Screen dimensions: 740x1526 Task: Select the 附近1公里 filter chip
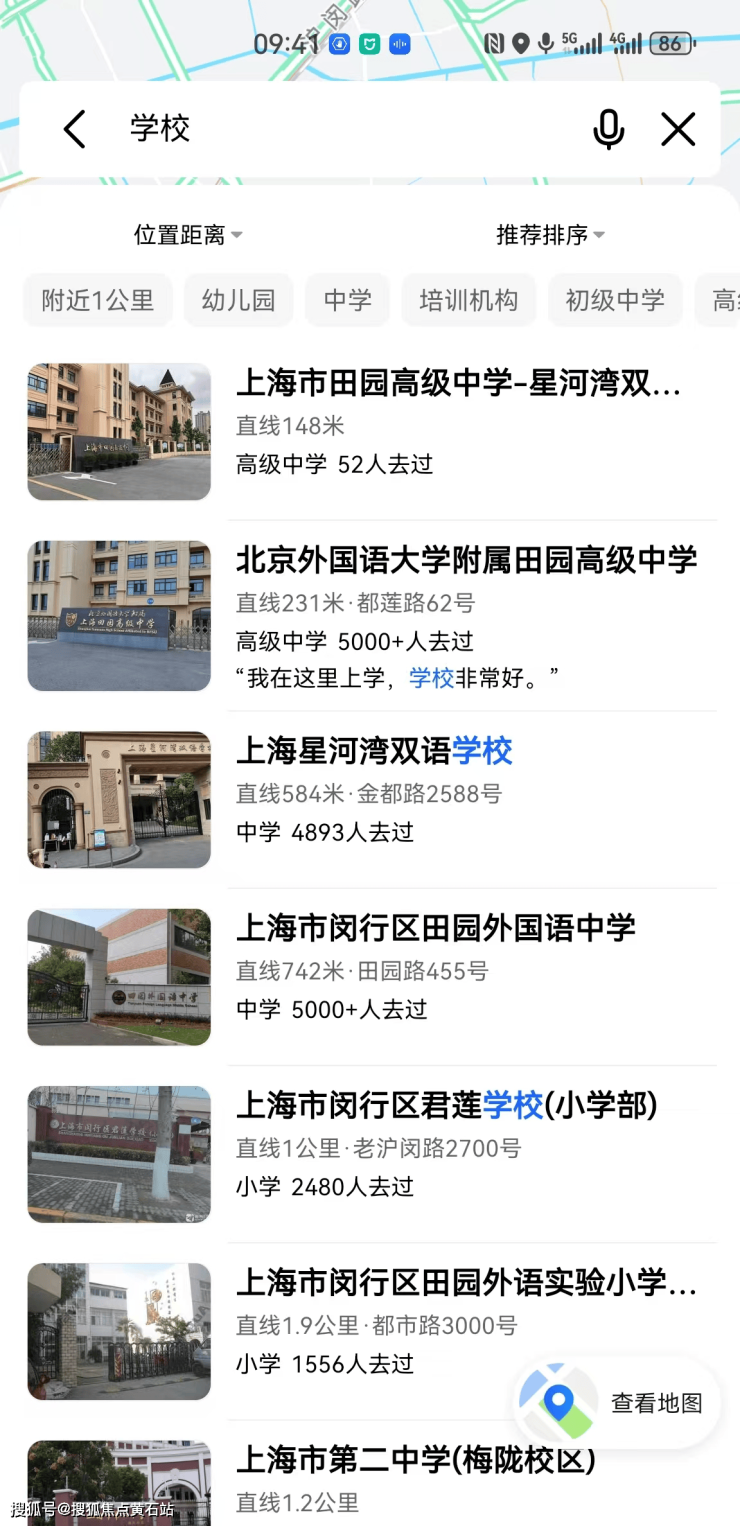pyautogui.click(x=98, y=300)
